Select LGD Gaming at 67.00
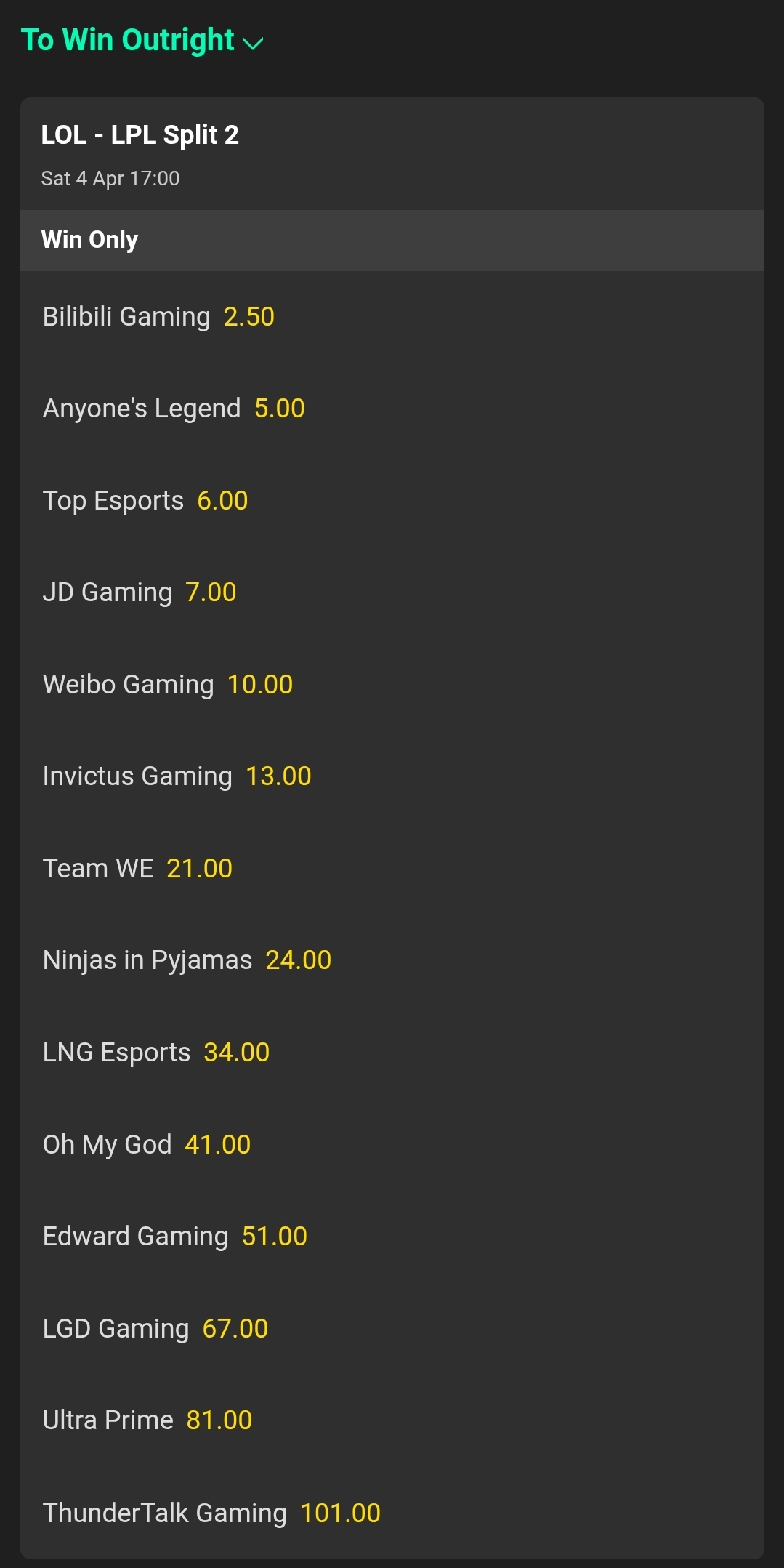 pos(392,1329)
